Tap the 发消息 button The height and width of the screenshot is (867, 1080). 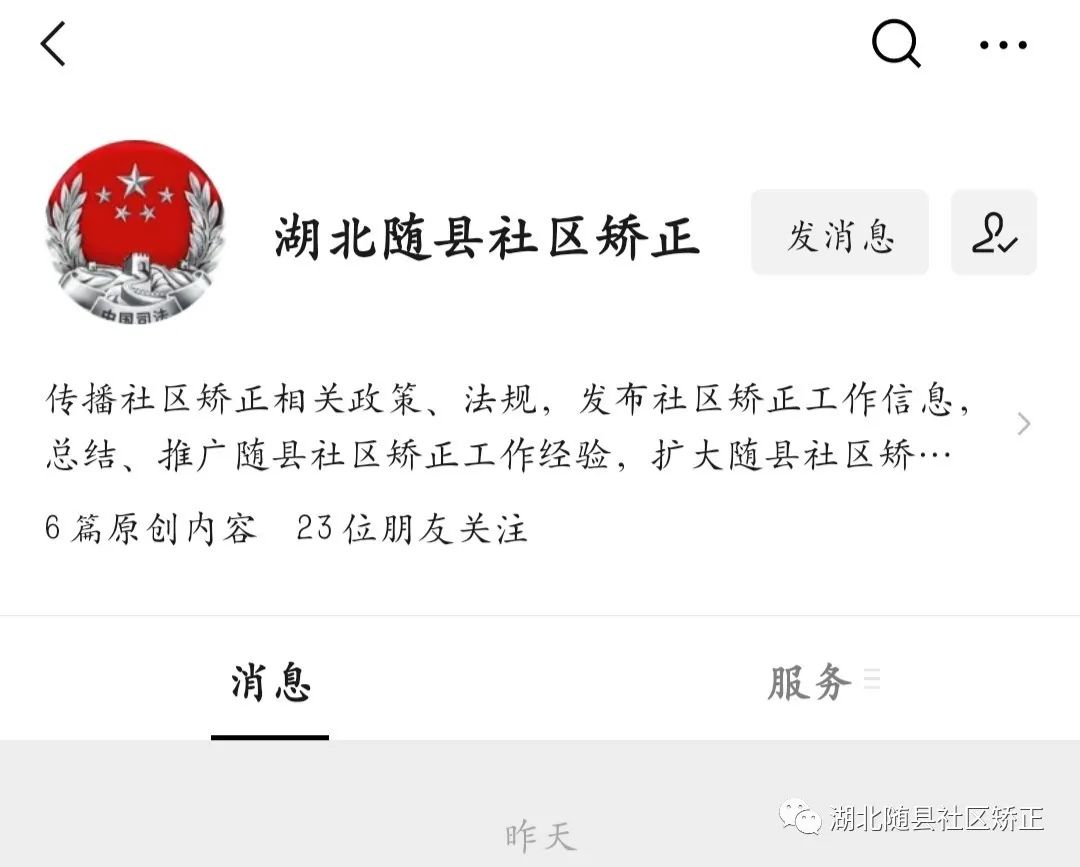click(840, 233)
